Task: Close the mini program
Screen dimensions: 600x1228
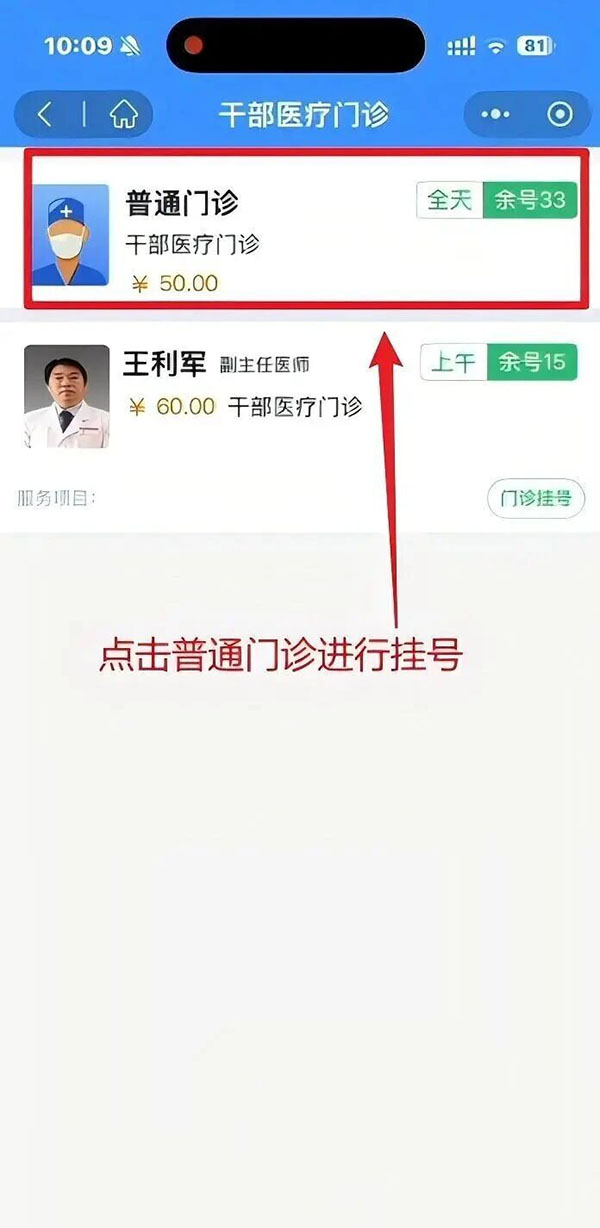Action: pyautogui.click(x=560, y=115)
